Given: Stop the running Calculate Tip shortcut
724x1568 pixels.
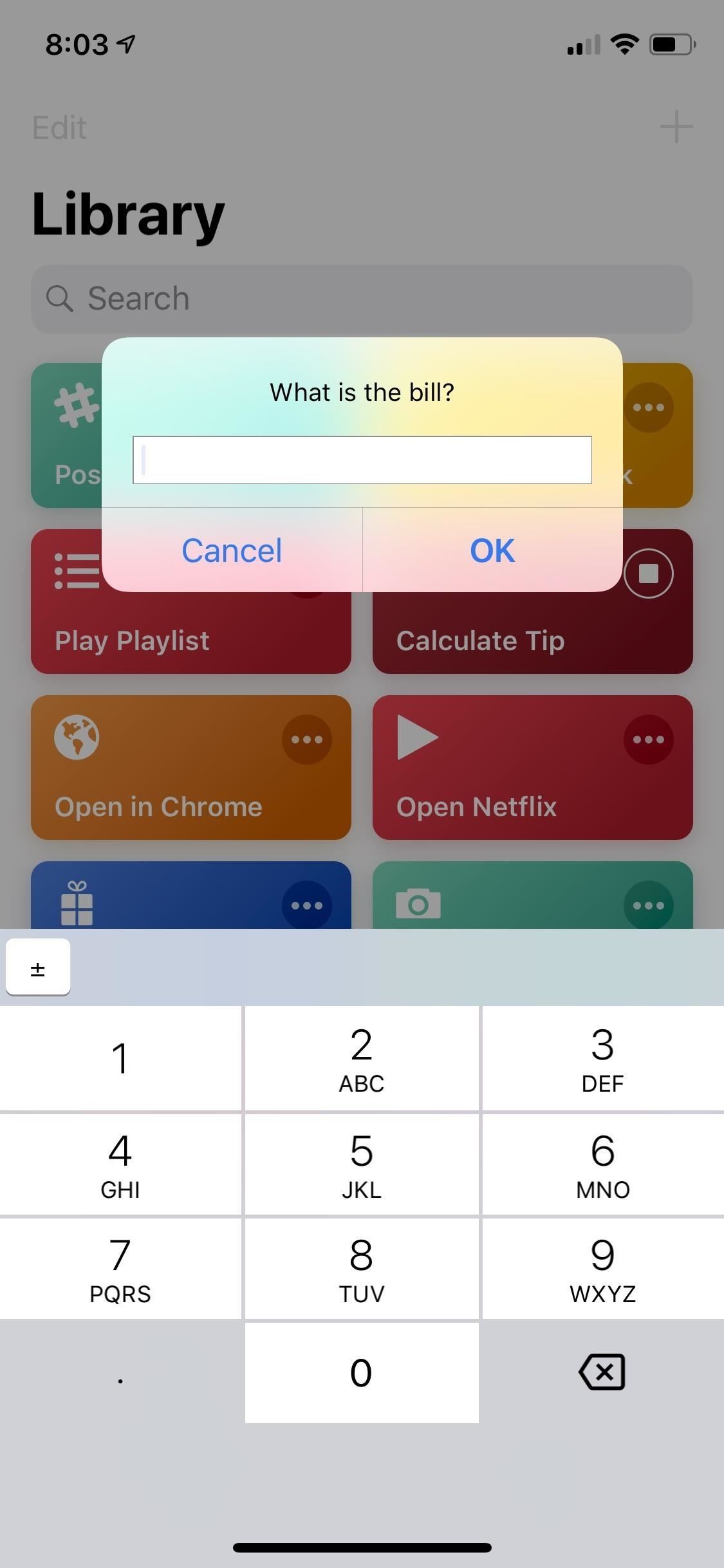Looking at the screenshot, I should click(648, 573).
